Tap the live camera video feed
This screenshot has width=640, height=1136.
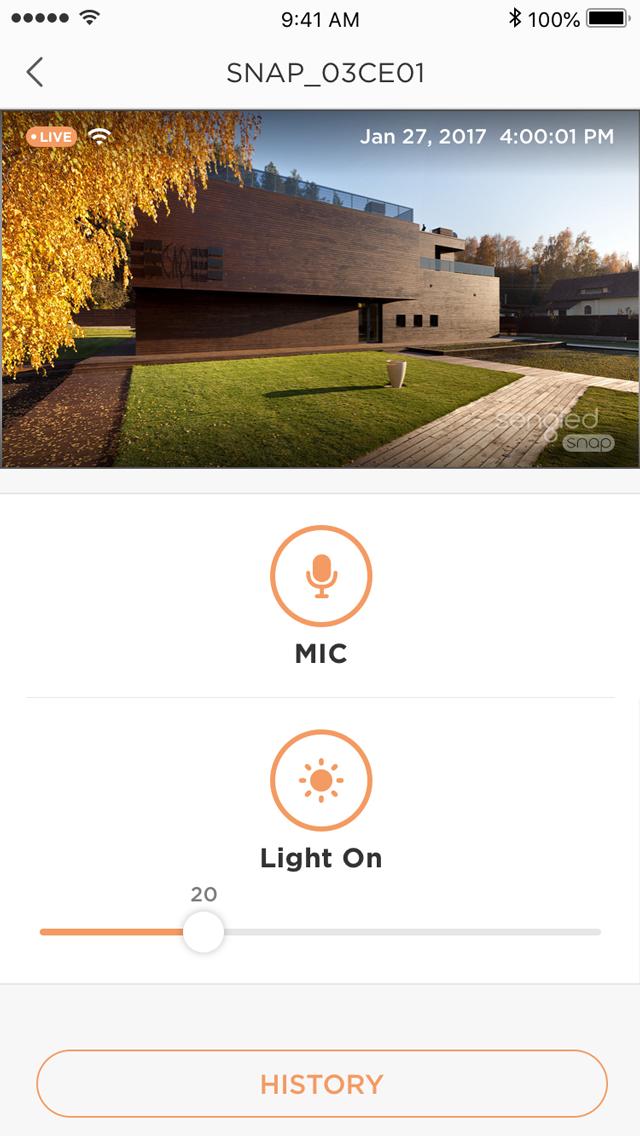(x=320, y=288)
